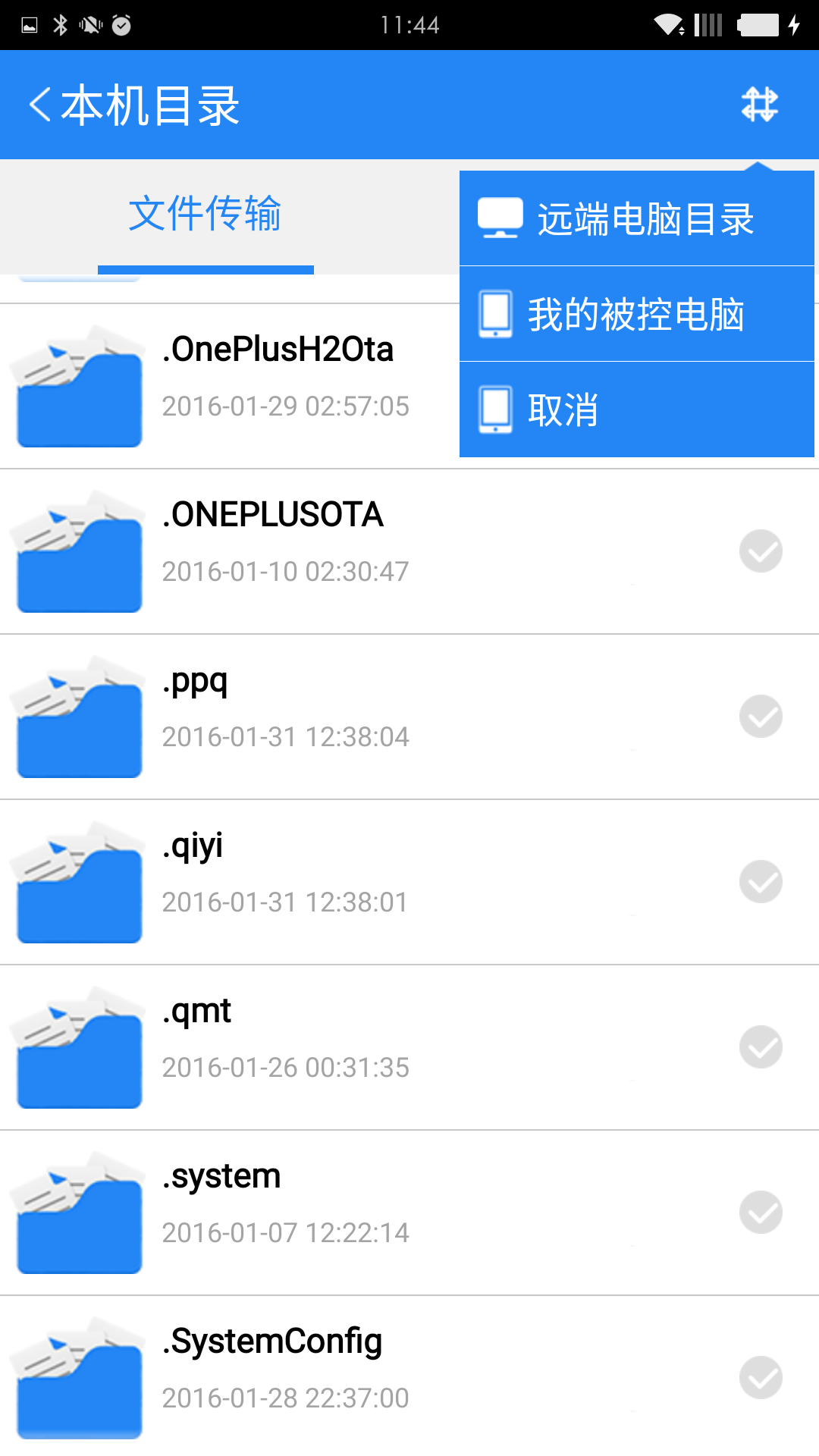
Task: Mark the .qiyi folder as selected
Action: (761, 882)
